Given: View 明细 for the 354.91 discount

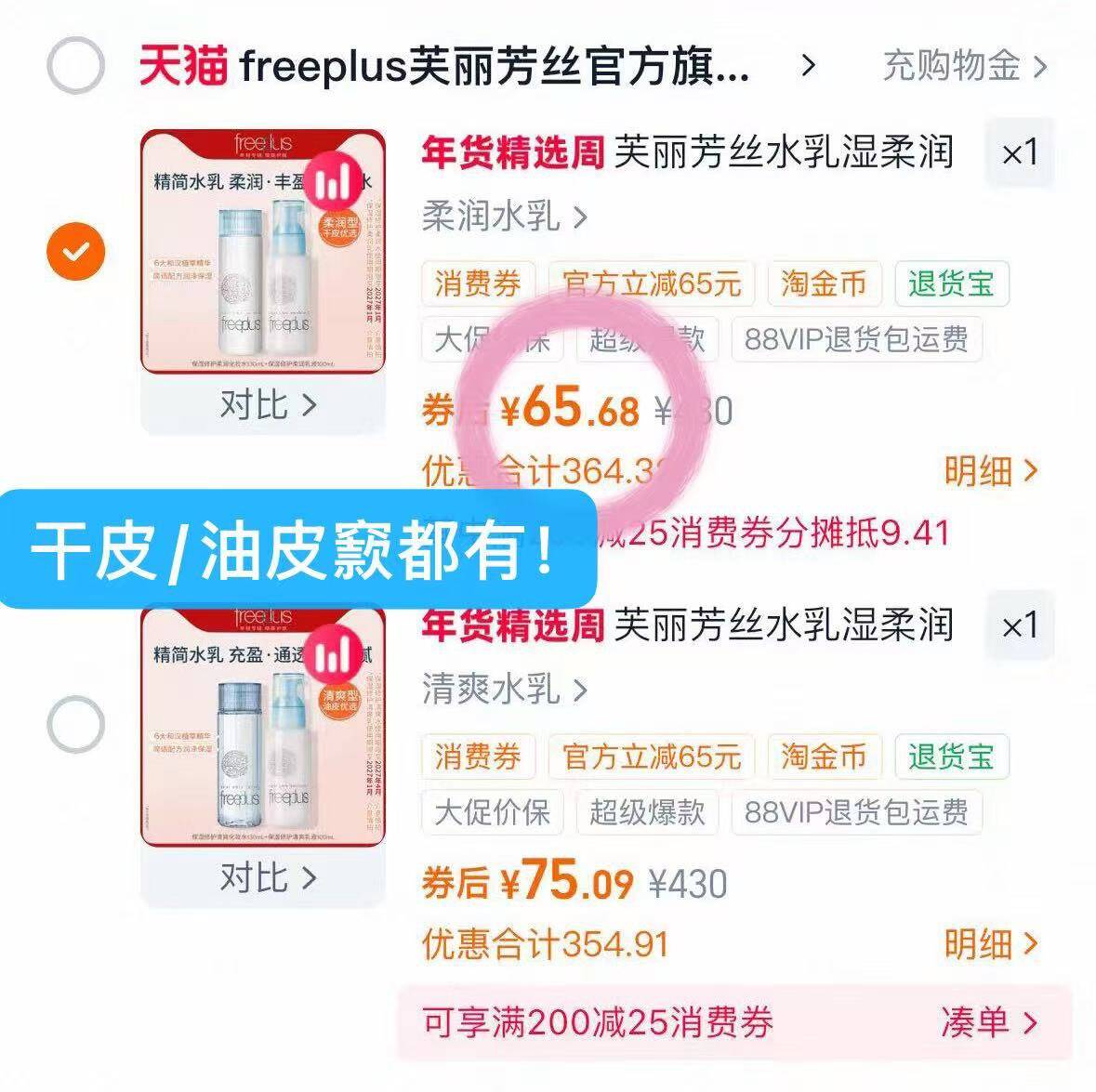Looking at the screenshot, I should [991, 944].
